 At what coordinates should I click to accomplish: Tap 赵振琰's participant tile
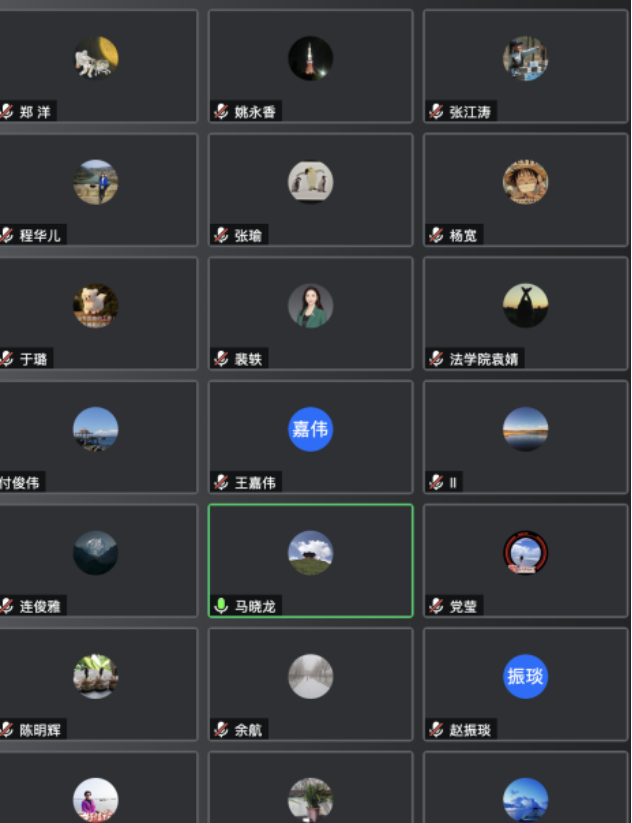coord(525,683)
